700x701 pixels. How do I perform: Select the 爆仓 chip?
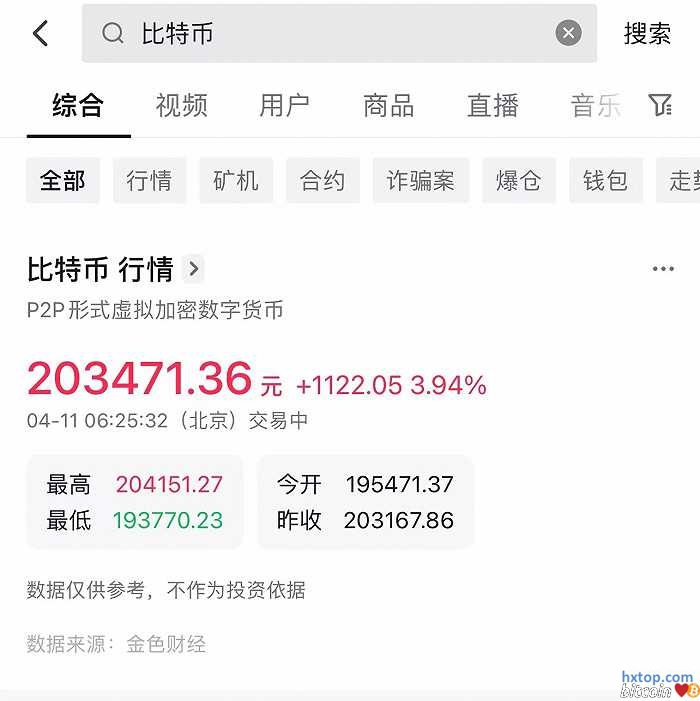pyautogui.click(x=518, y=181)
